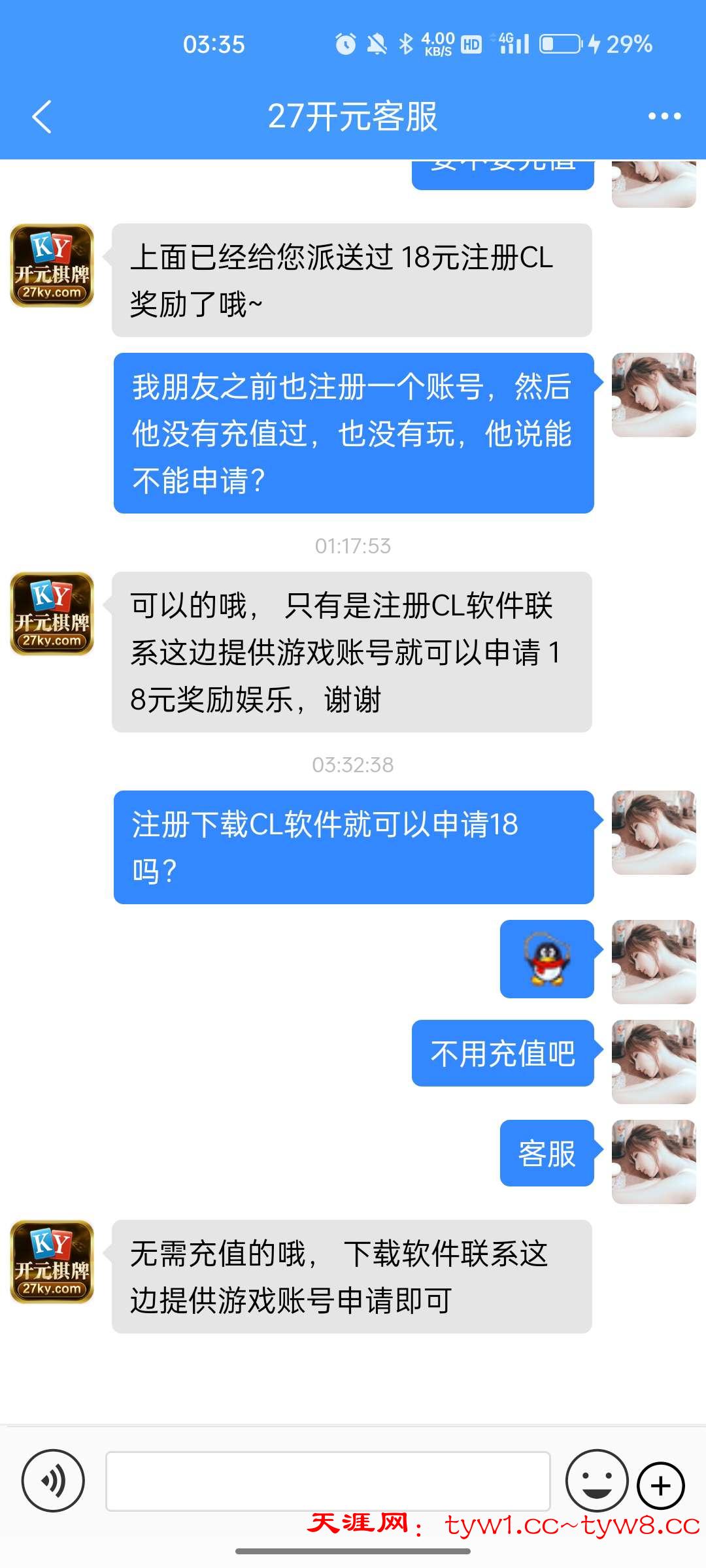The height and width of the screenshot is (1568, 706).
Task: Open the emoji picker
Action: (x=596, y=1480)
